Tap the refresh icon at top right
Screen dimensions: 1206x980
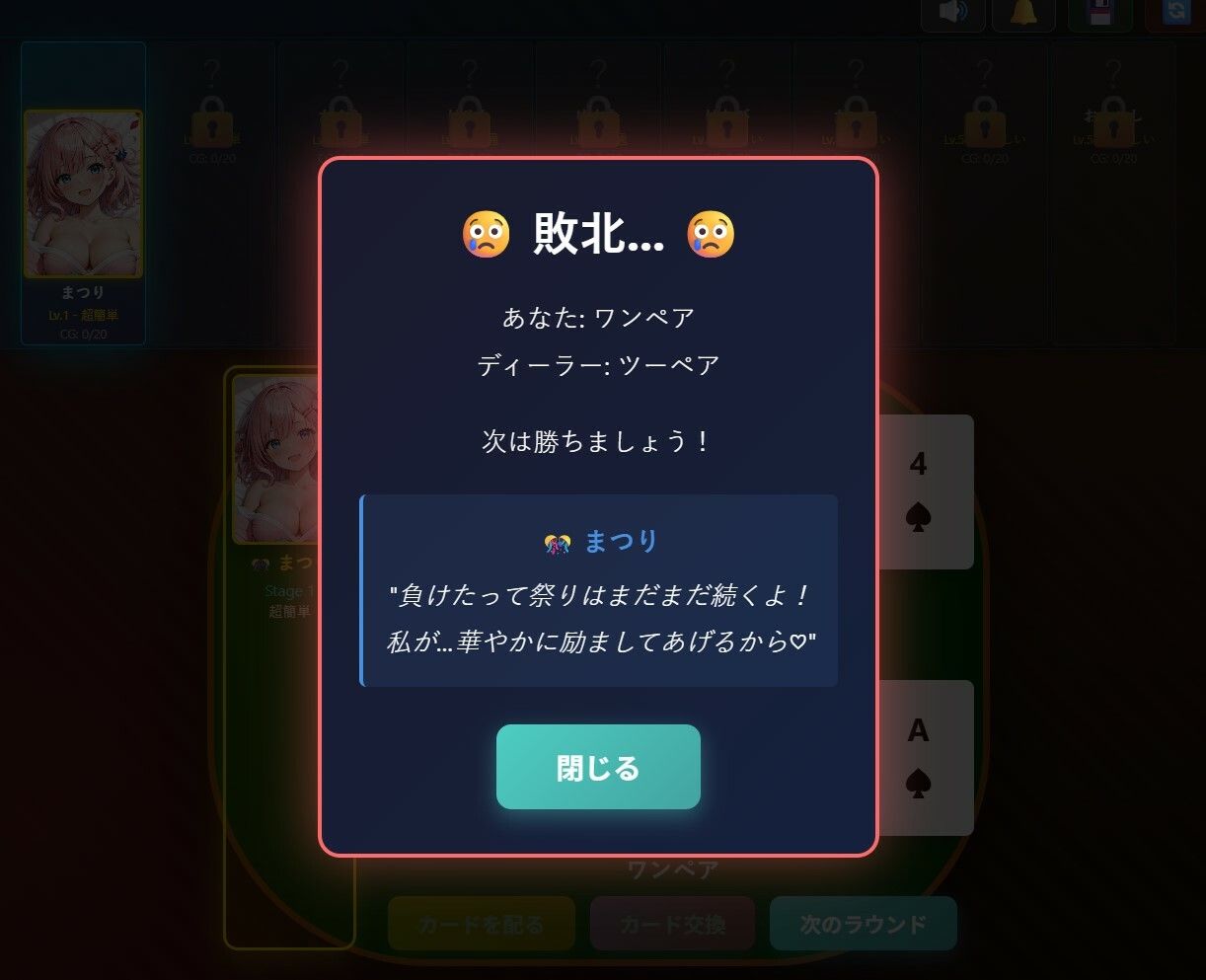(x=1176, y=13)
